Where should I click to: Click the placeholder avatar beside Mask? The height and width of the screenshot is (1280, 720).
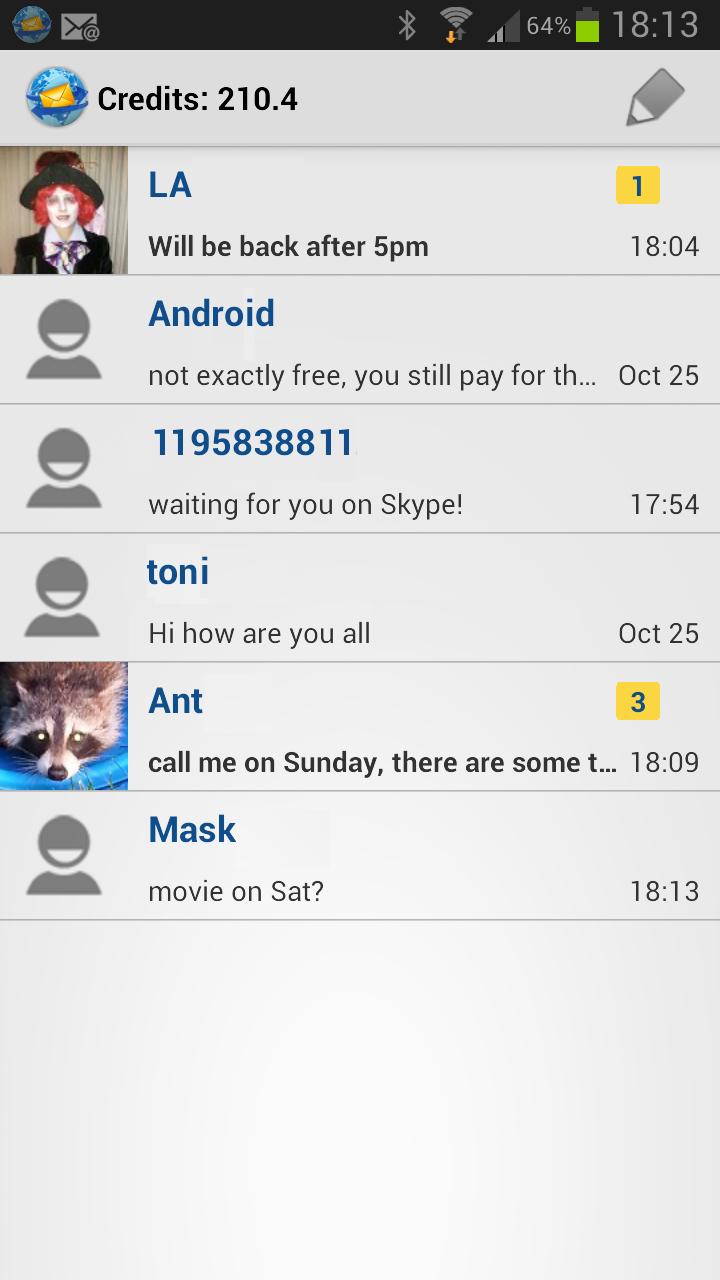tap(63, 856)
